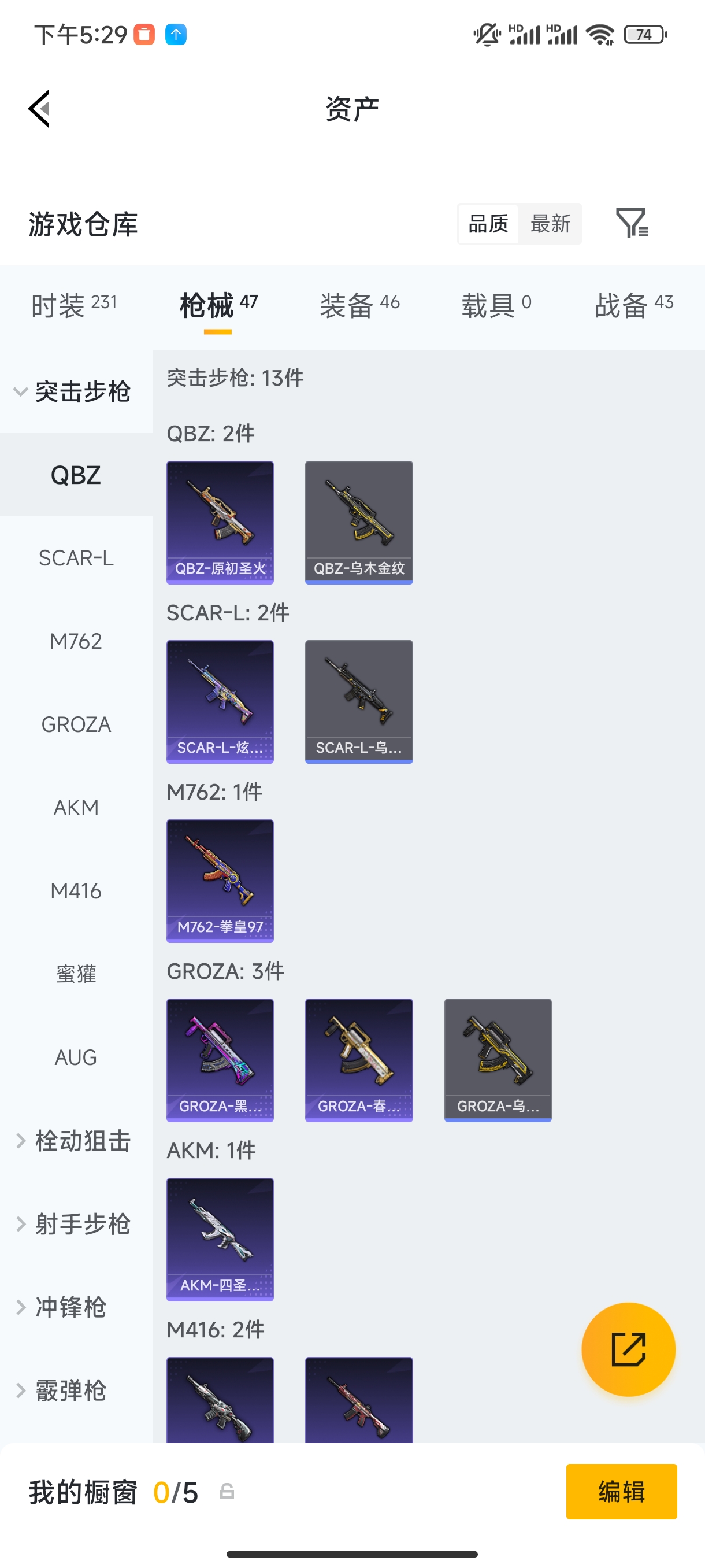Collapse the 突击步枪 category
Viewport: 705px width, 1568px height.
point(73,391)
